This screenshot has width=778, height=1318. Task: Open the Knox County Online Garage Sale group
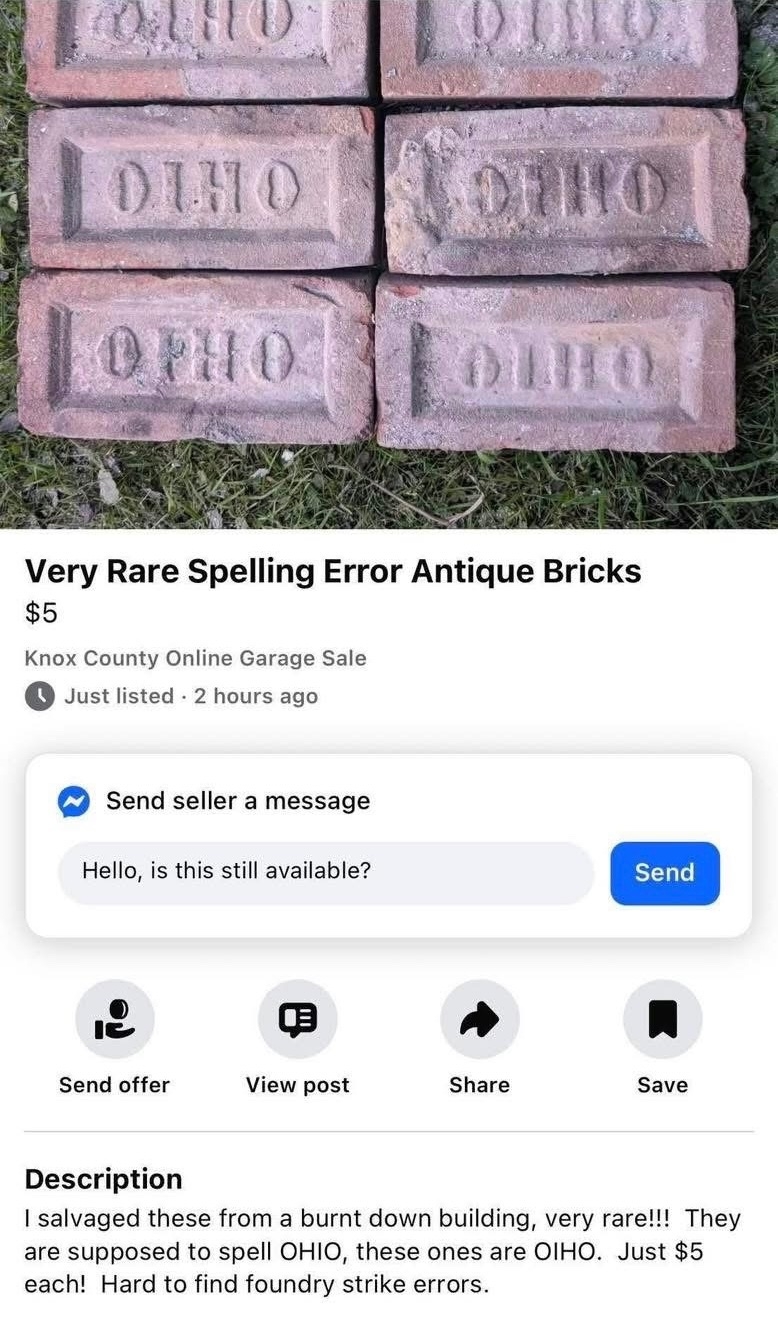point(194,658)
